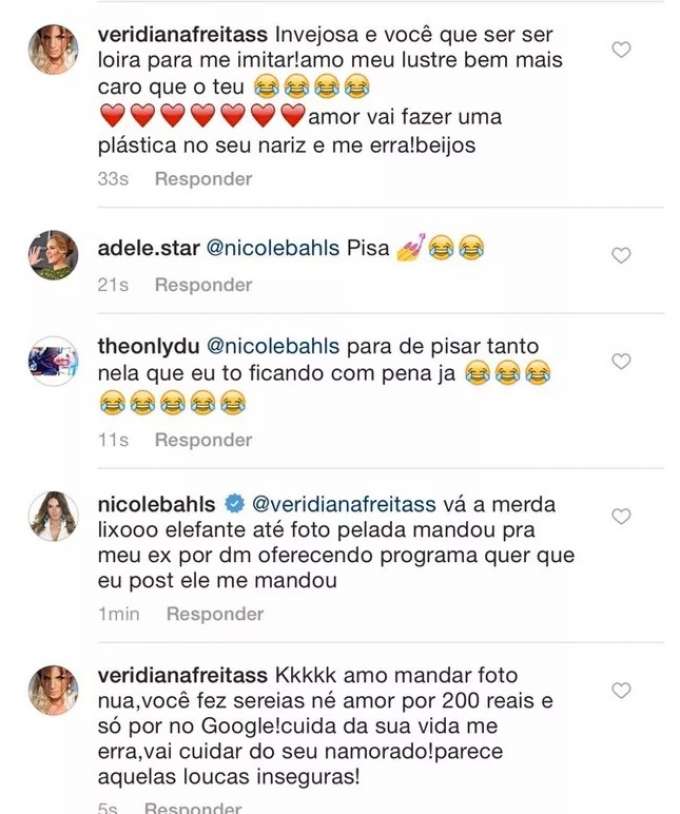Image resolution: width=680 pixels, height=814 pixels.
Task: Open adele.star's profile picture
Action: (54, 255)
